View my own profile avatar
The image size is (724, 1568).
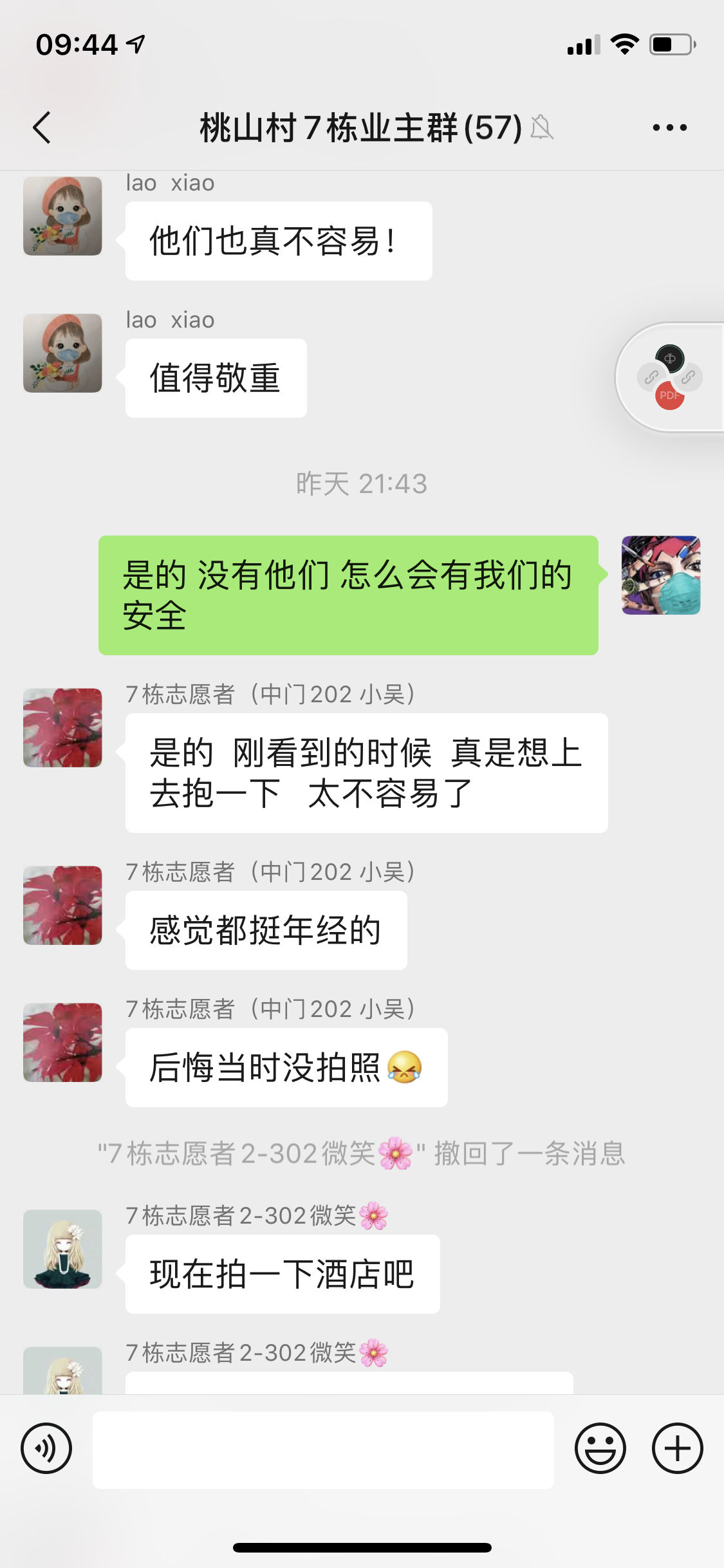pyautogui.click(x=661, y=575)
